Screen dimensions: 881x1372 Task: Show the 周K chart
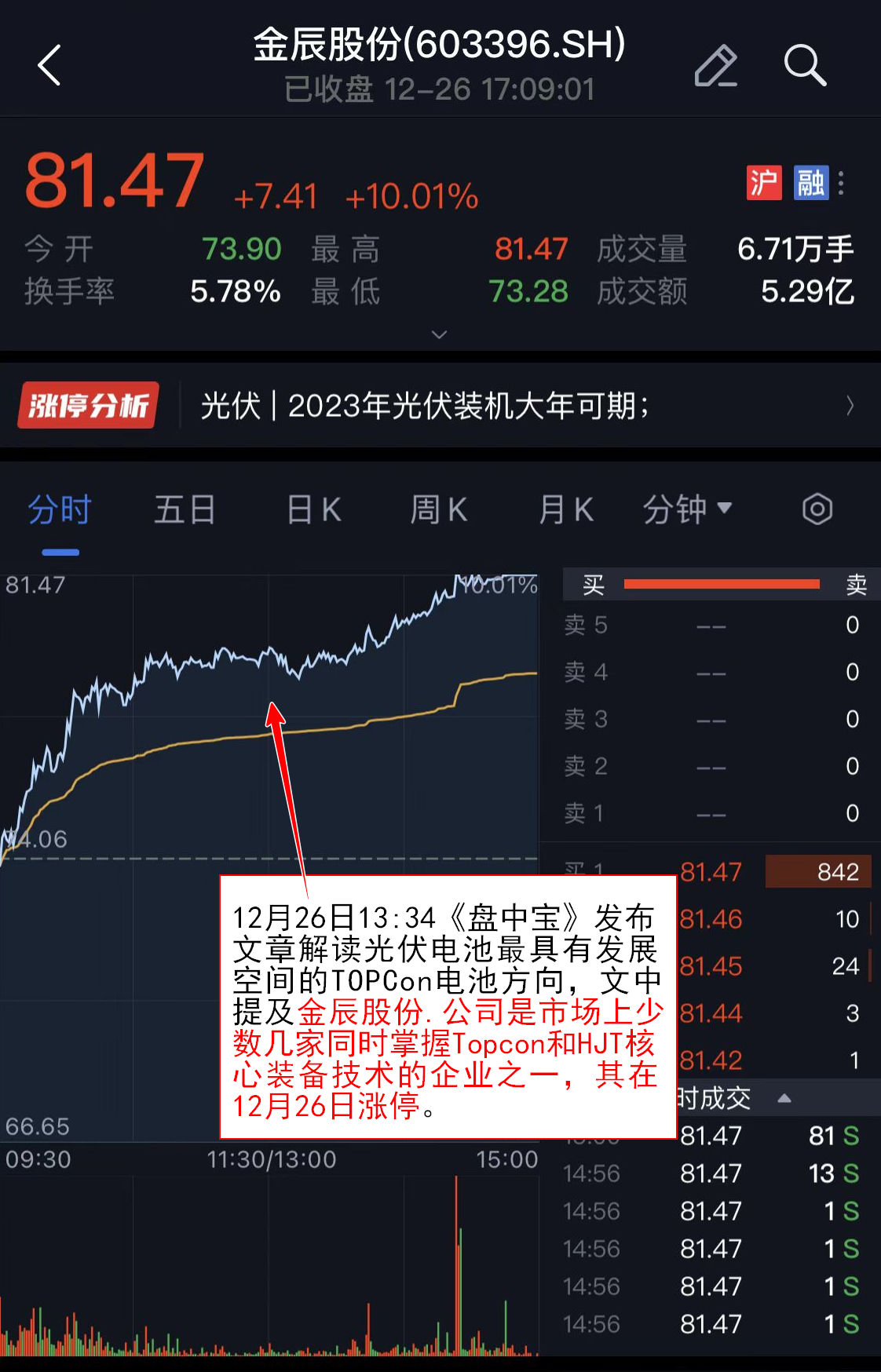pyautogui.click(x=439, y=510)
